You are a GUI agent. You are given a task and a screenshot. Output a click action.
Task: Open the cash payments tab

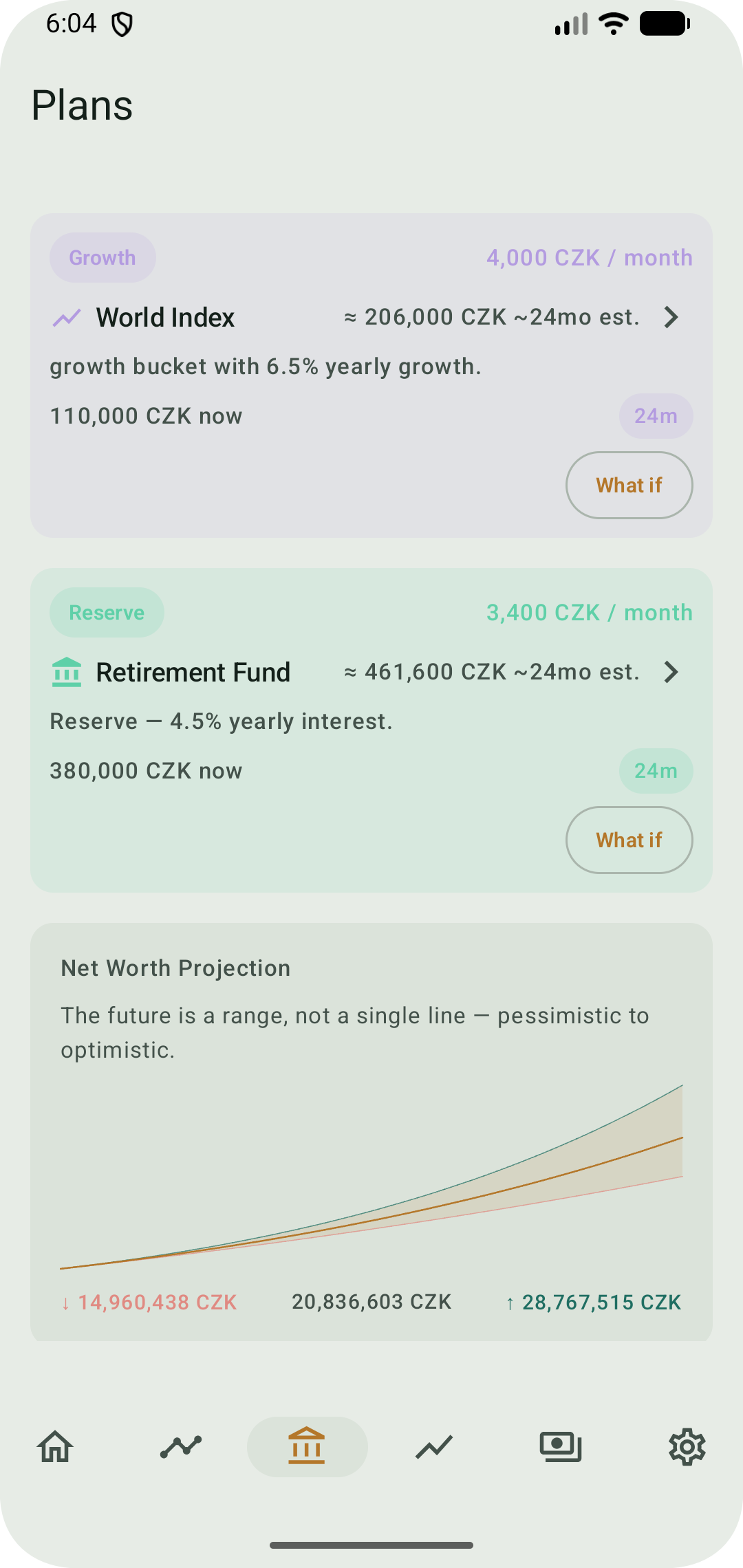tap(561, 1446)
